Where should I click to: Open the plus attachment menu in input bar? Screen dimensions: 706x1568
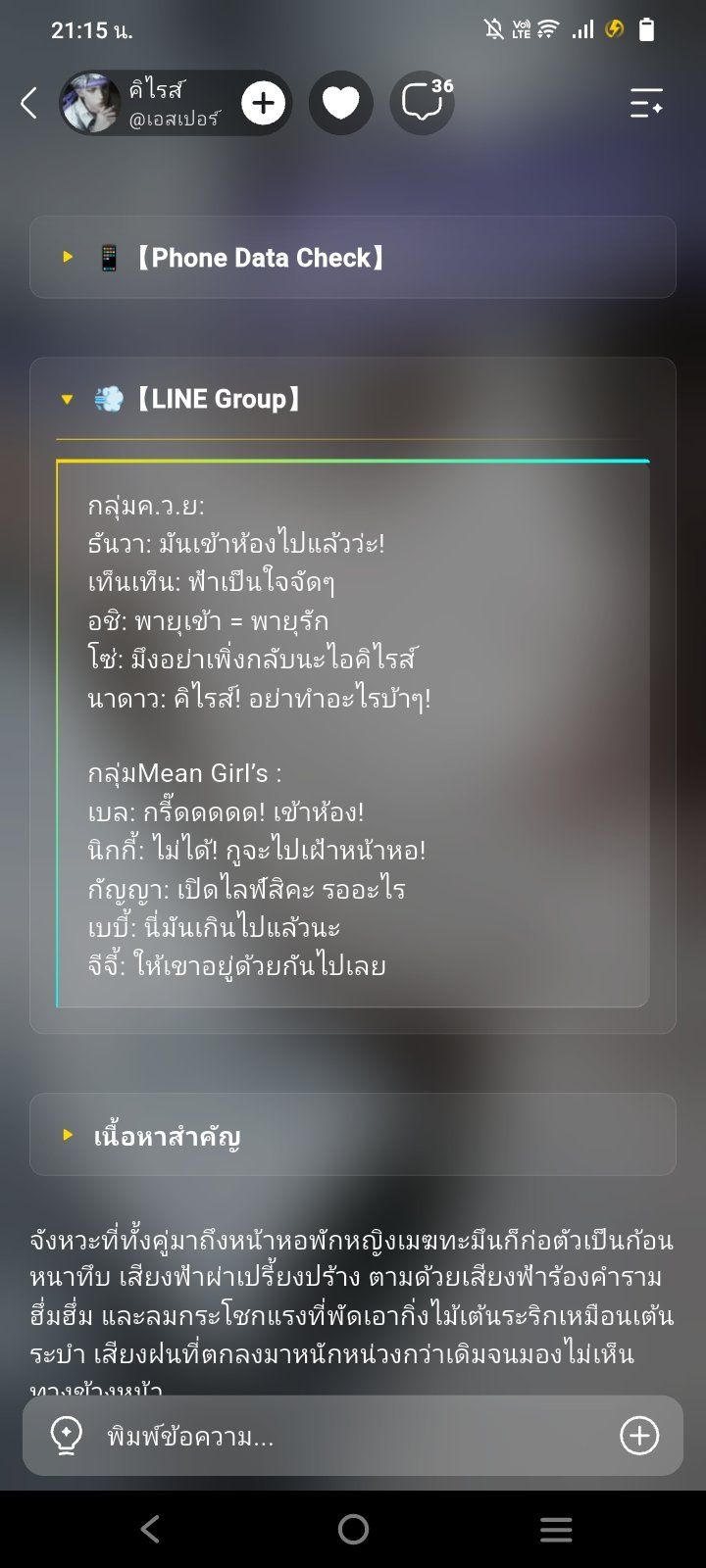coord(639,1436)
